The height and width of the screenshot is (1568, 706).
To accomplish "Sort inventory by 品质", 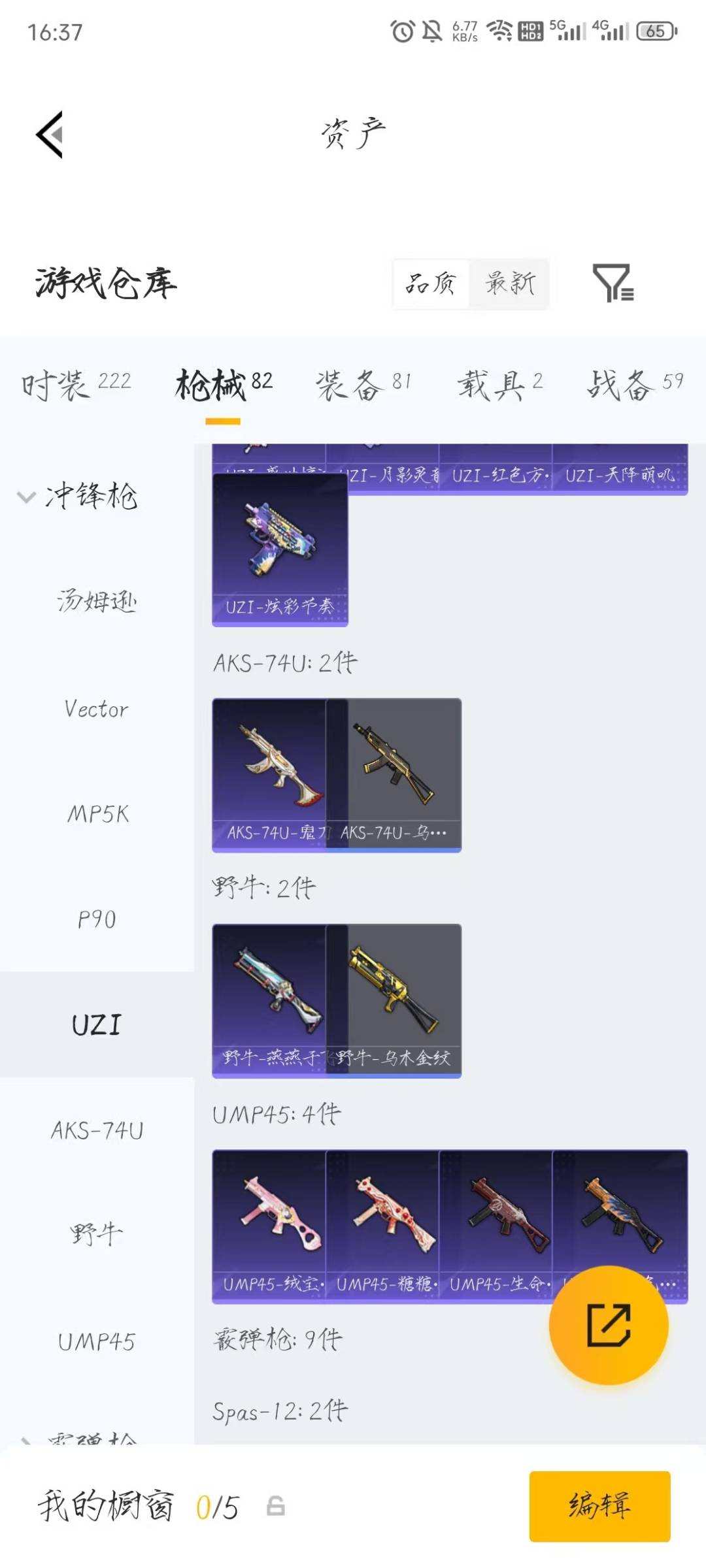I will pos(431,284).
